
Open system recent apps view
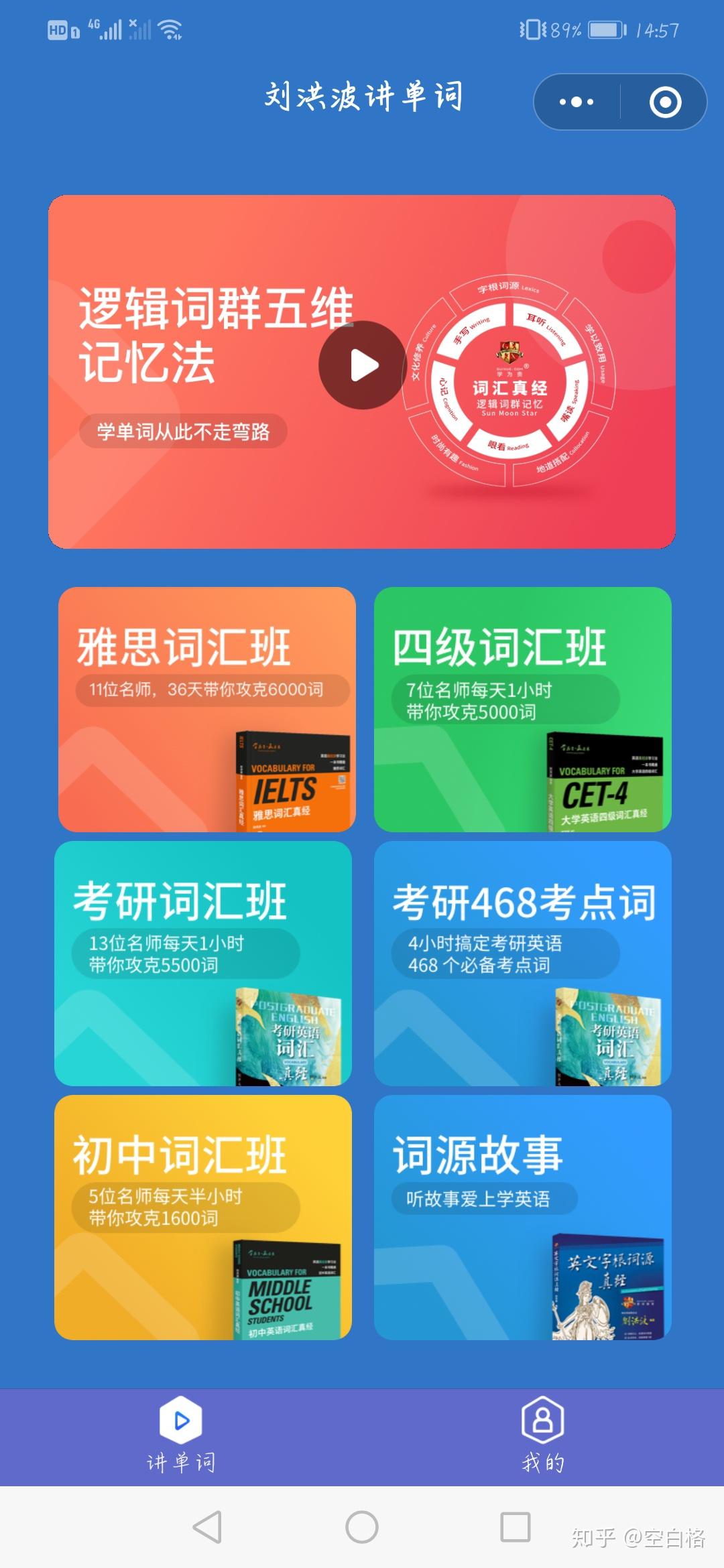pyautogui.click(x=516, y=1528)
